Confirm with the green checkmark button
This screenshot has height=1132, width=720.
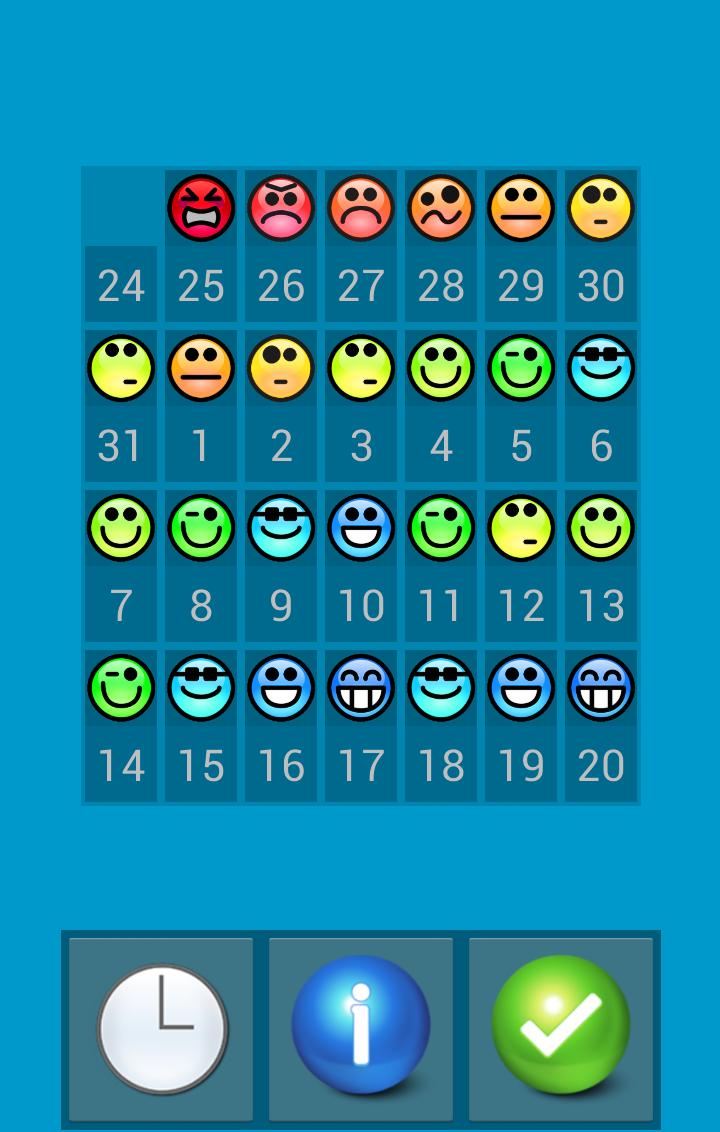(x=561, y=1029)
